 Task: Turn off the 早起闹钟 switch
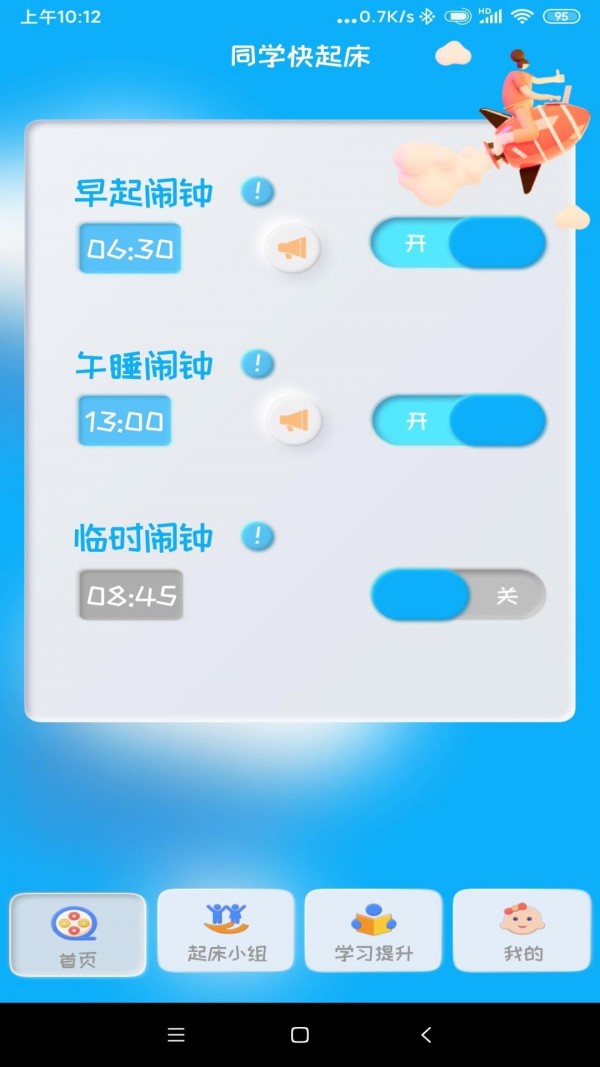pyautogui.click(x=458, y=244)
